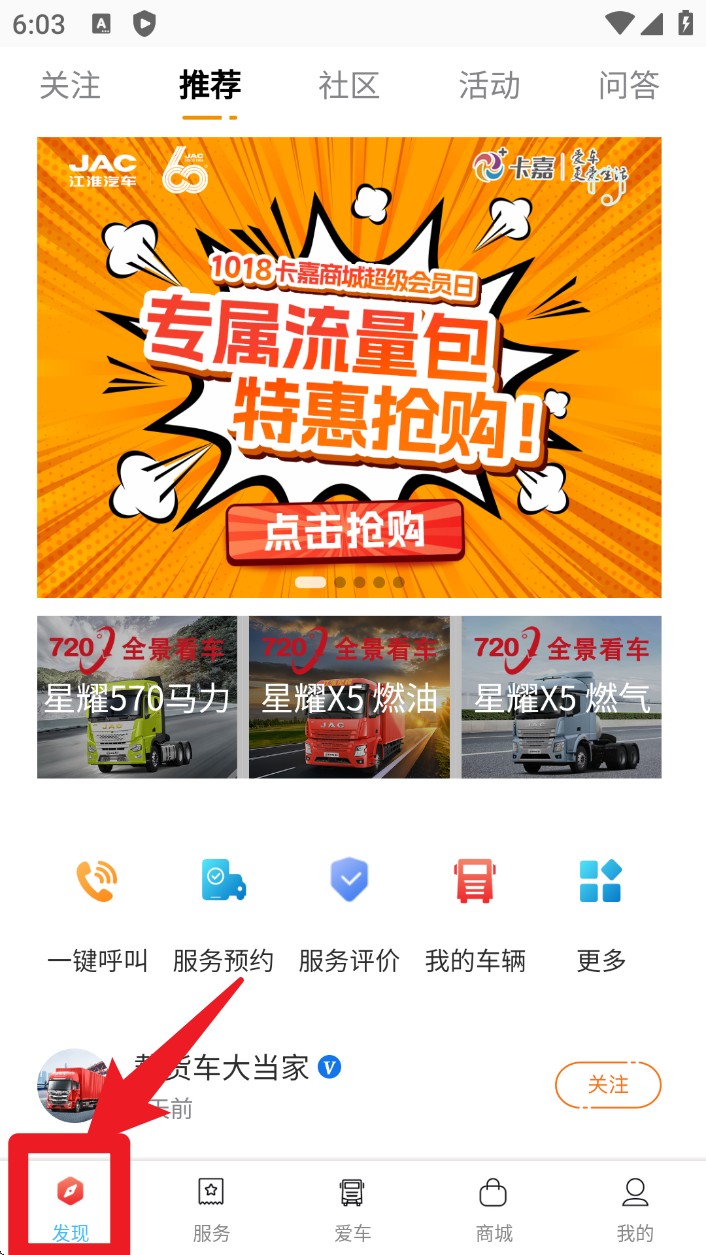Go to the 爱车 bottom tab
The height and width of the screenshot is (1255, 706).
[352, 1208]
